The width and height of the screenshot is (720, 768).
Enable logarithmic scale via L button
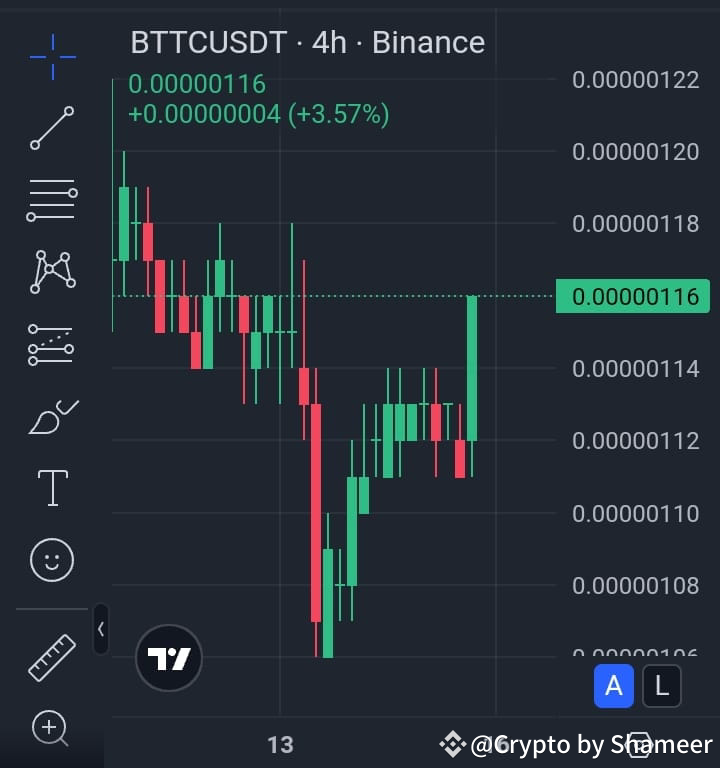click(662, 686)
